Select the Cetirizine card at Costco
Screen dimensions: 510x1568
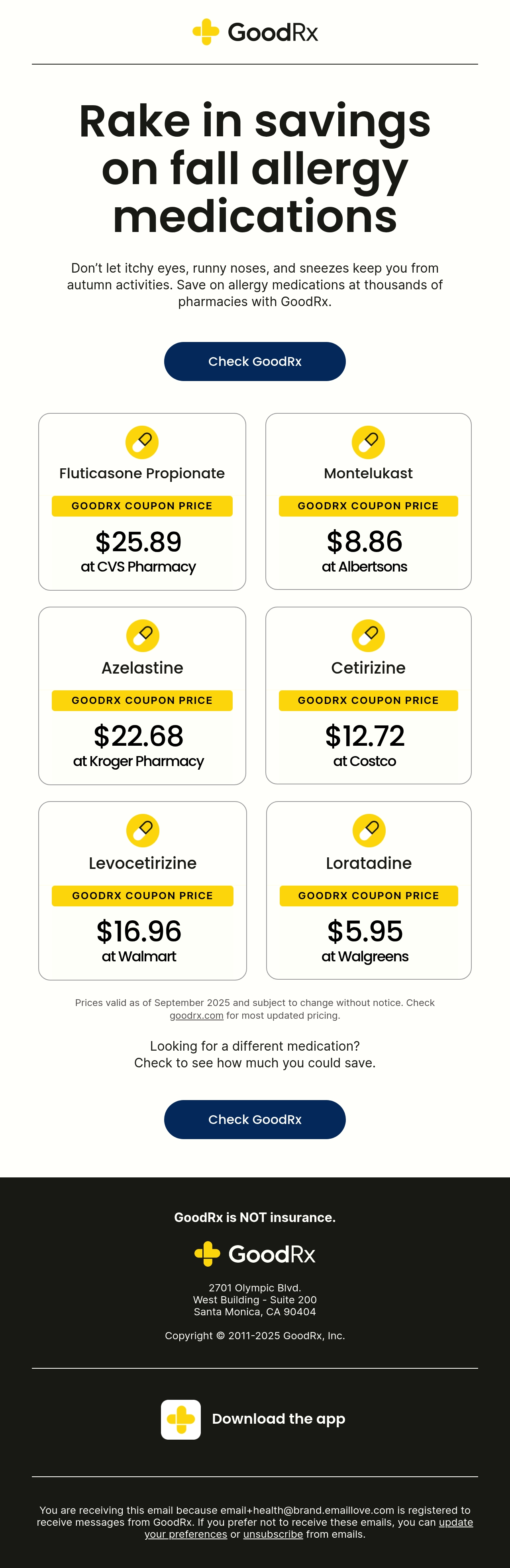pos(368,696)
